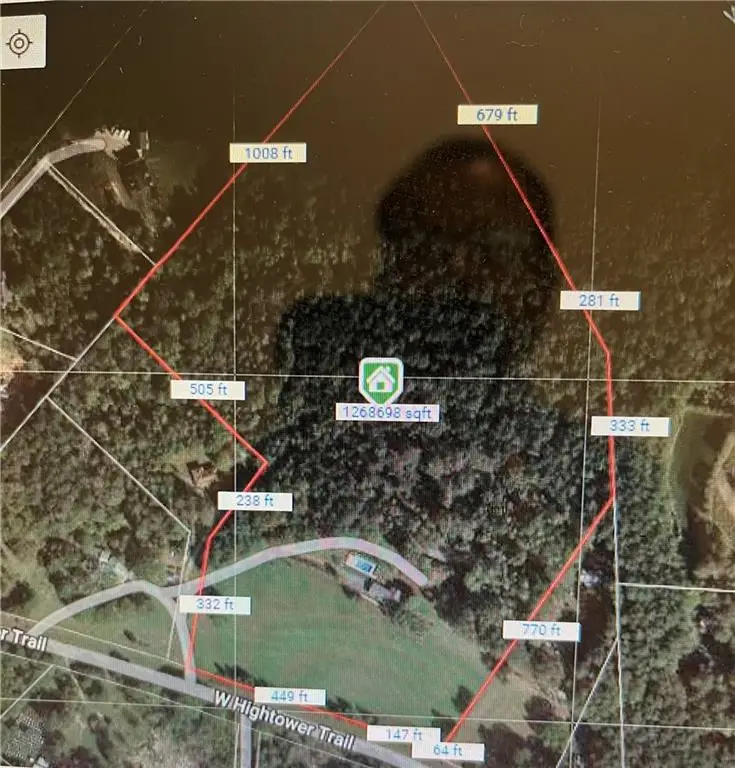Click the "333 ft" boundary label
This screenshot has height=768, width=735.
[x=630, y=425]
